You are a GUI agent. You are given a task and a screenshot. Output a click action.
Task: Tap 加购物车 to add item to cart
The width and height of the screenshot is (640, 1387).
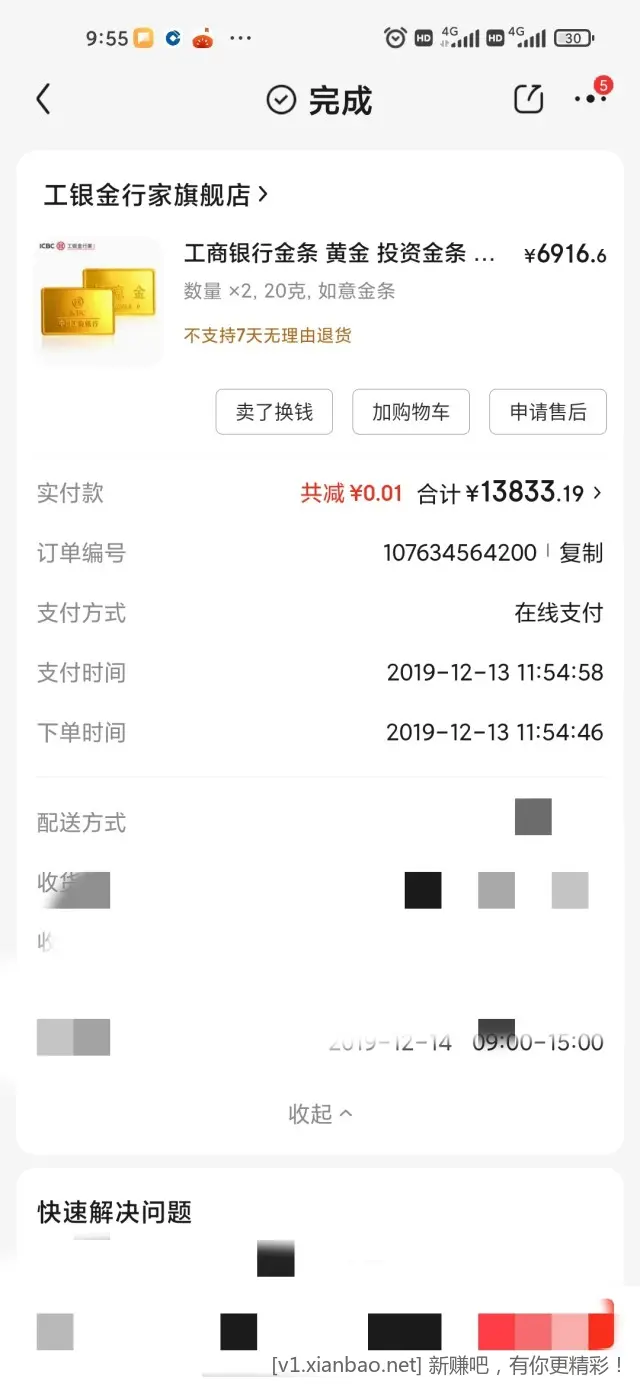tap(411, 412)
